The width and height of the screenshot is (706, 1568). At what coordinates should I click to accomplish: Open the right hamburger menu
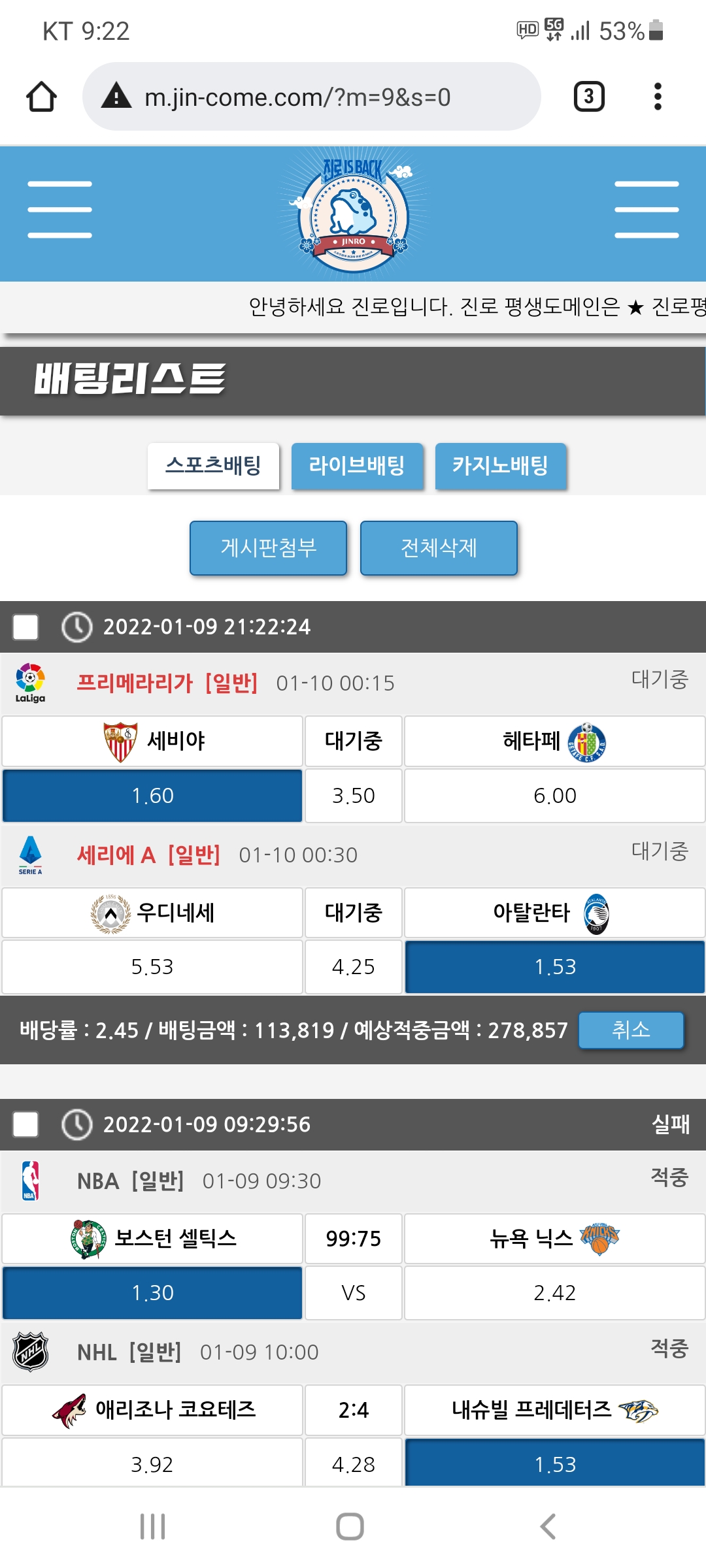647,210
